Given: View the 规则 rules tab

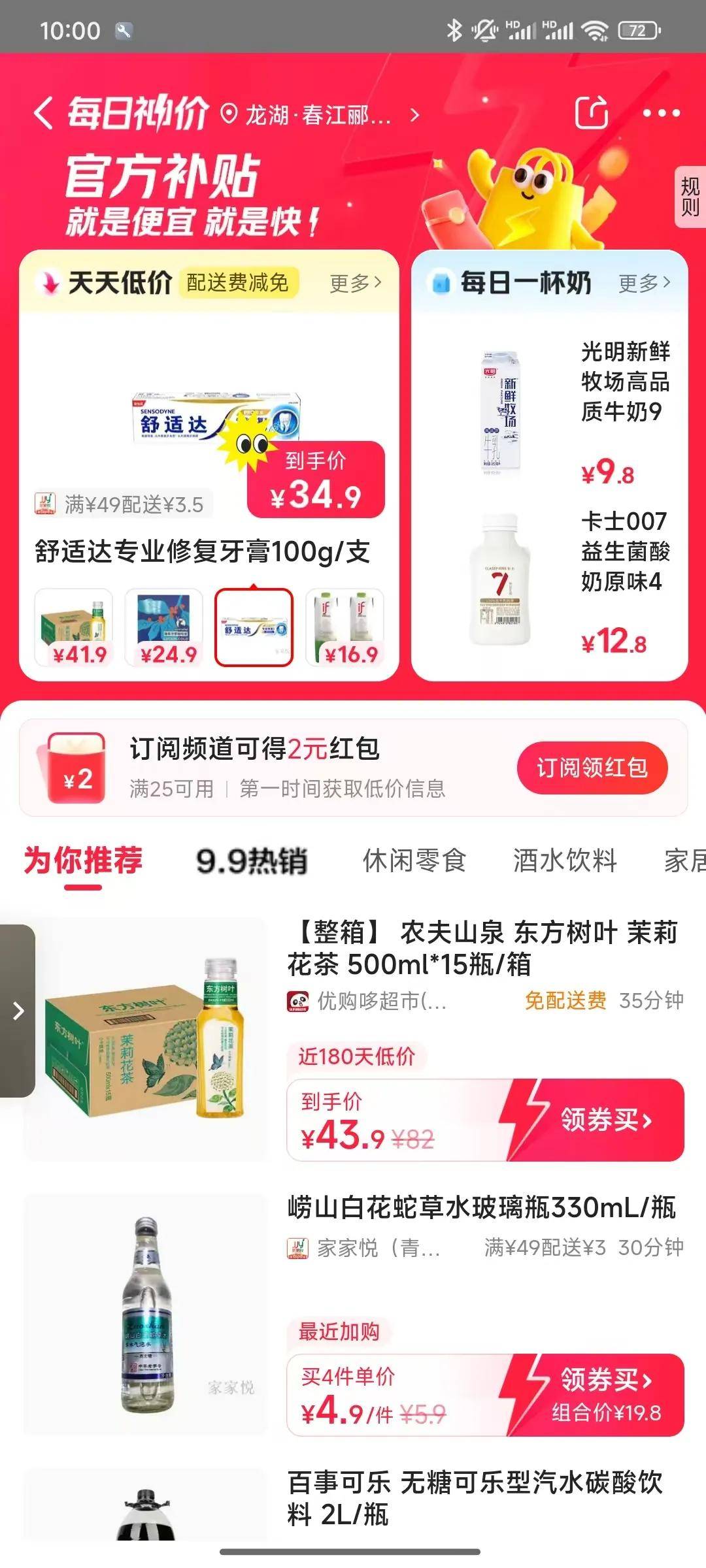Looking at the screenshot, I should pyautogui.click(x=690, y=197).
